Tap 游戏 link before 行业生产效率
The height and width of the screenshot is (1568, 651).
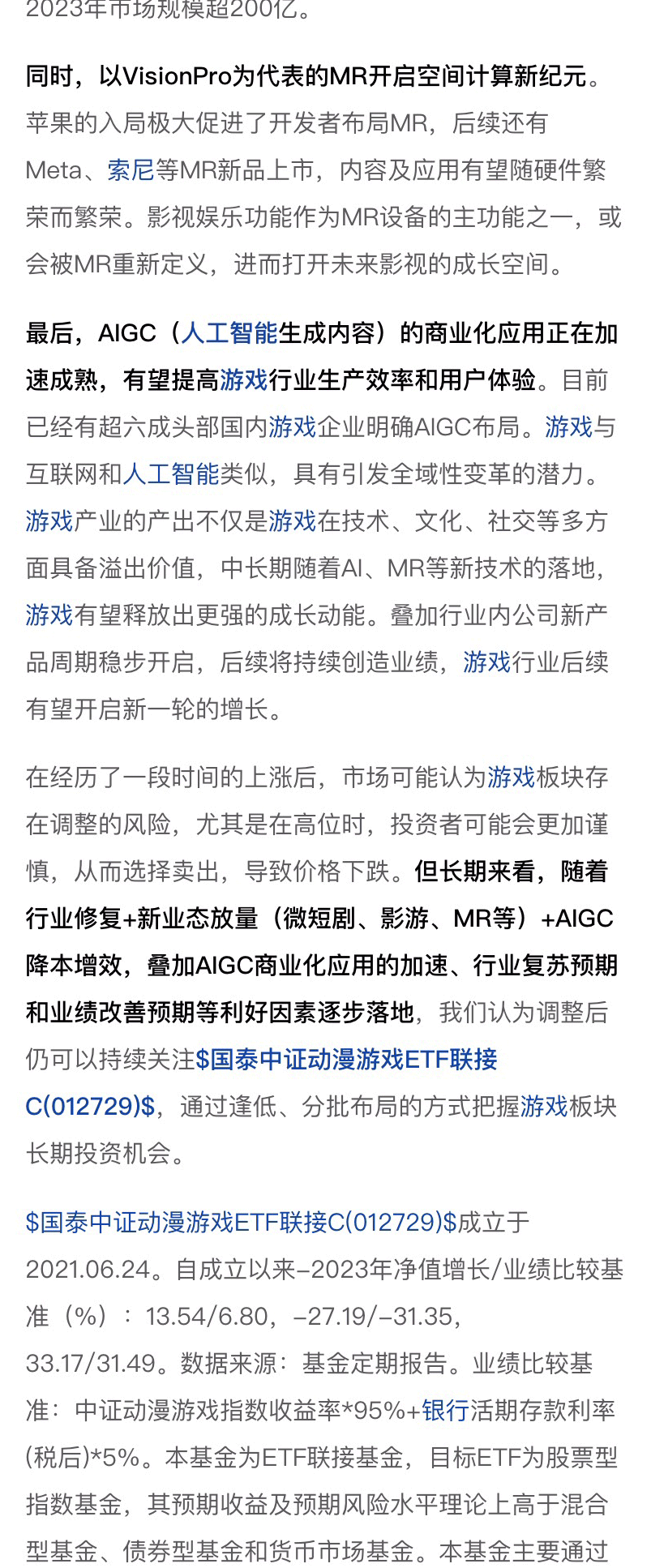(x=243, y=380)
